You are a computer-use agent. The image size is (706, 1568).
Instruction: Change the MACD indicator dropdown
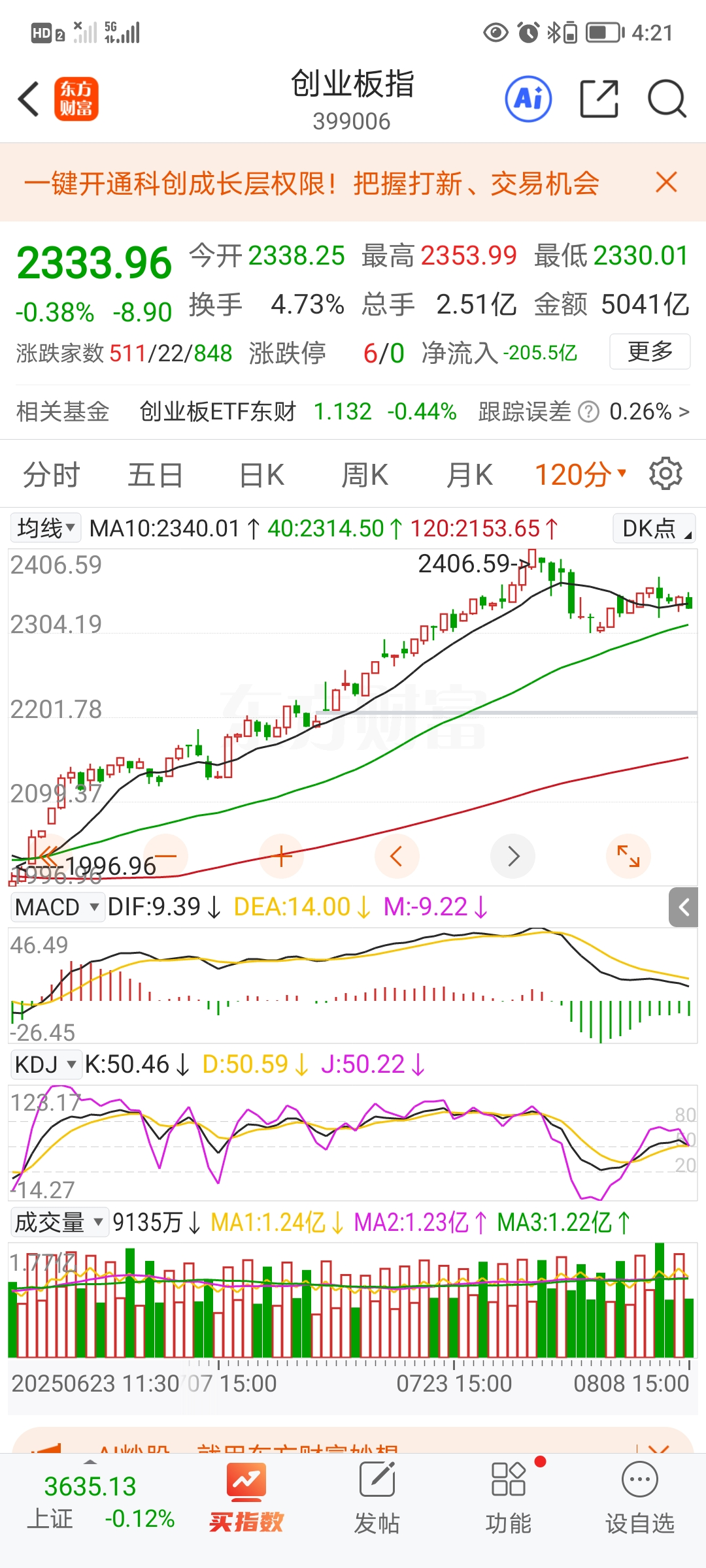57,907
